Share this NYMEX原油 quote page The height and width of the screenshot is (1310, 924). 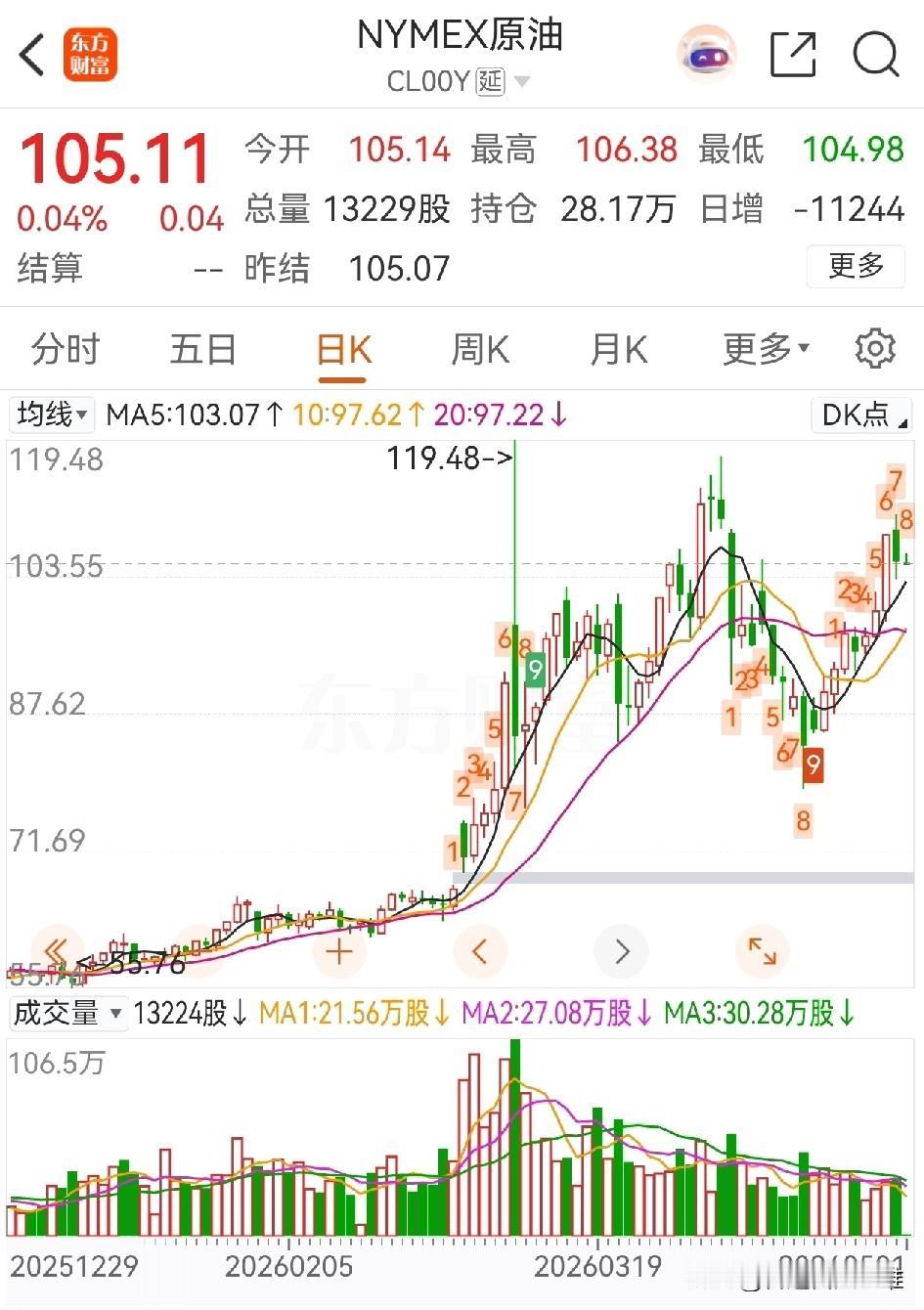[x=793, y=55]
